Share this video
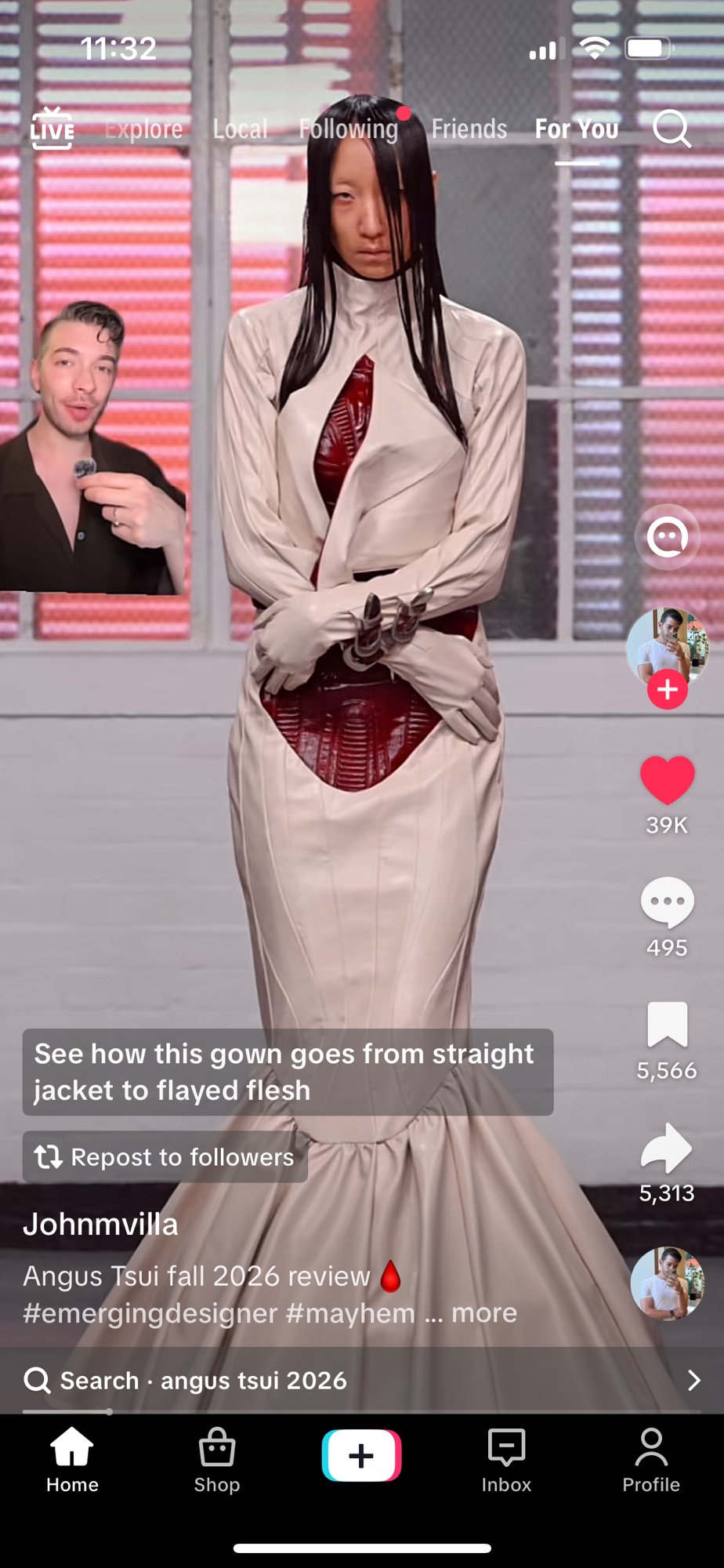This screenshot has width=724, height=1568. pyautogui.click(x=667, y=1147)
